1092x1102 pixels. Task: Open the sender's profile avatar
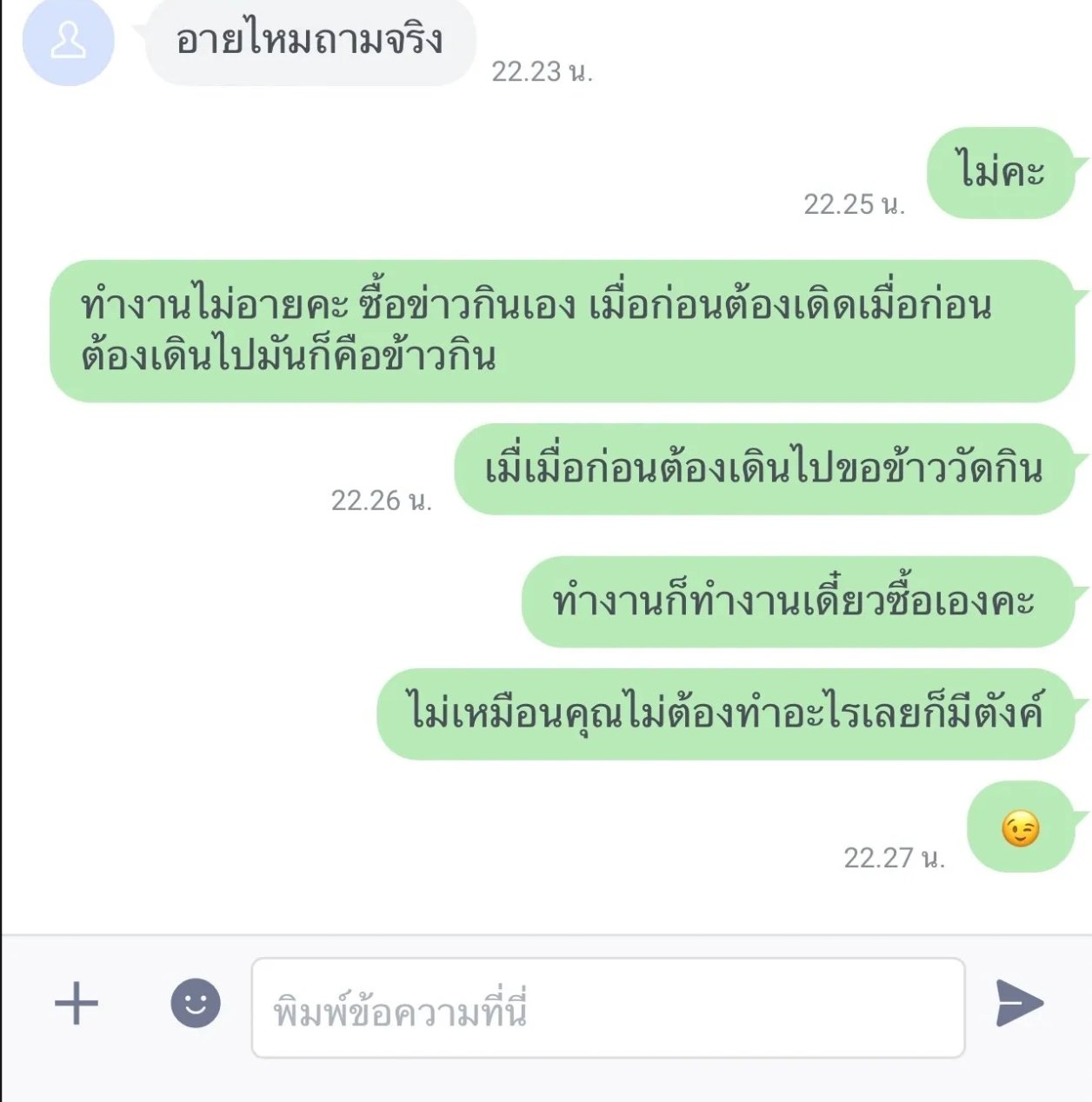68,40
